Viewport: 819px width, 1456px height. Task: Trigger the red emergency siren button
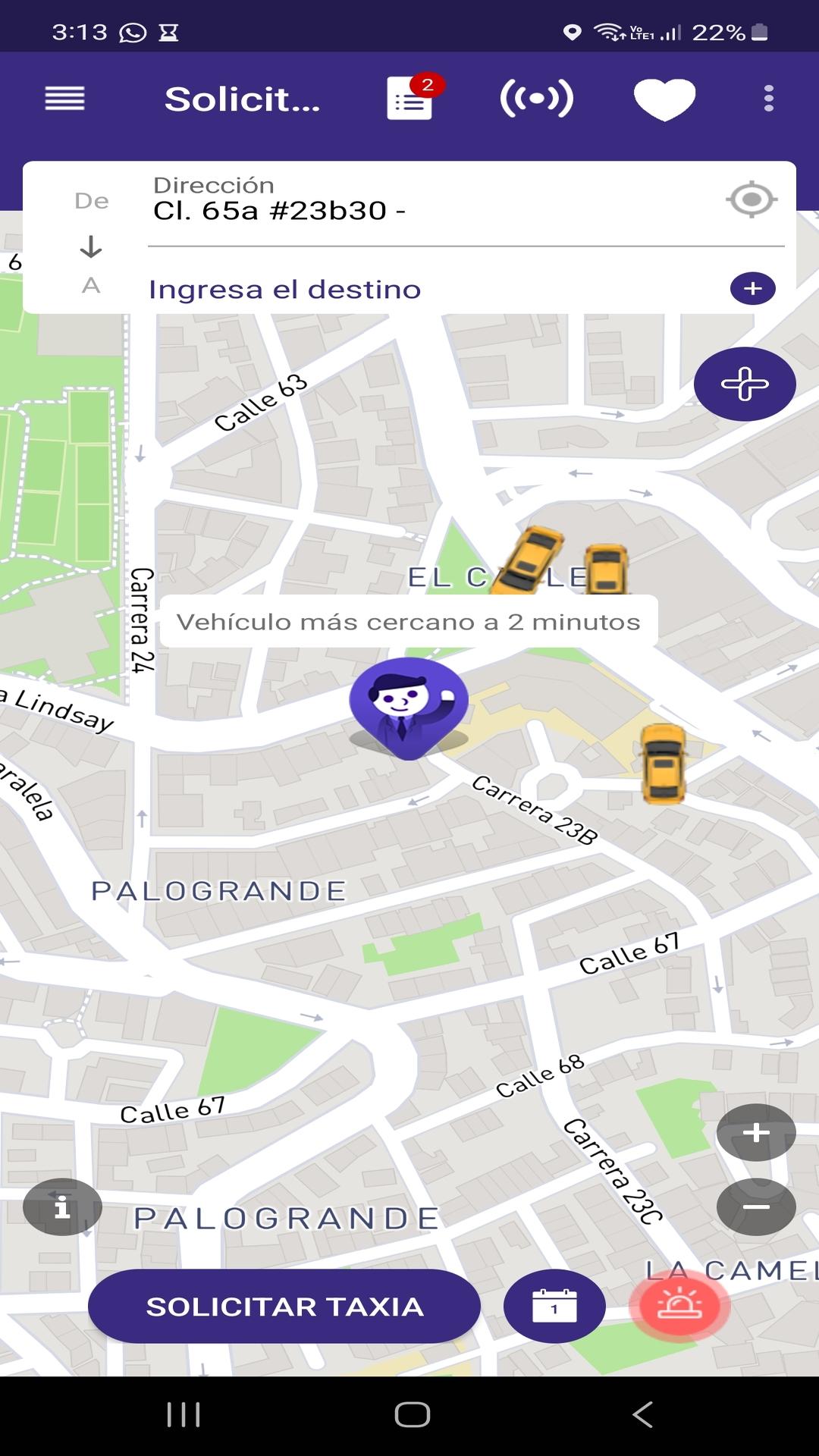pos(679,1306)
